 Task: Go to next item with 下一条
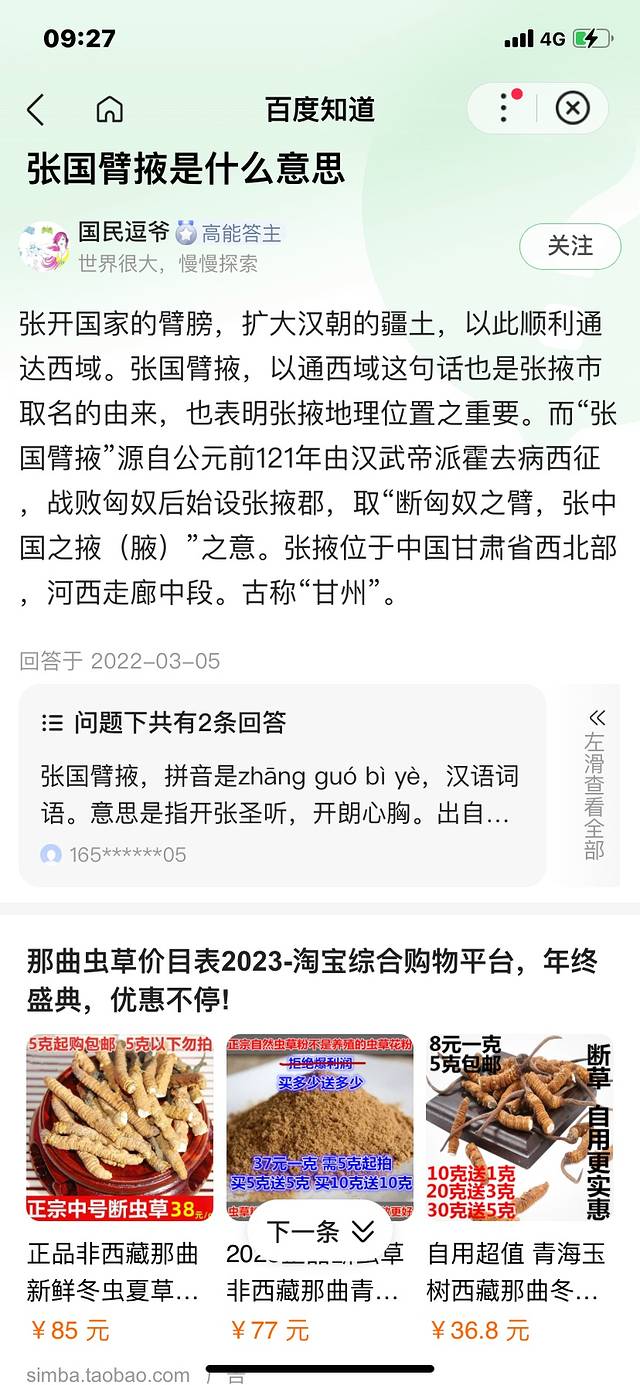click(x=319, y=1232)
